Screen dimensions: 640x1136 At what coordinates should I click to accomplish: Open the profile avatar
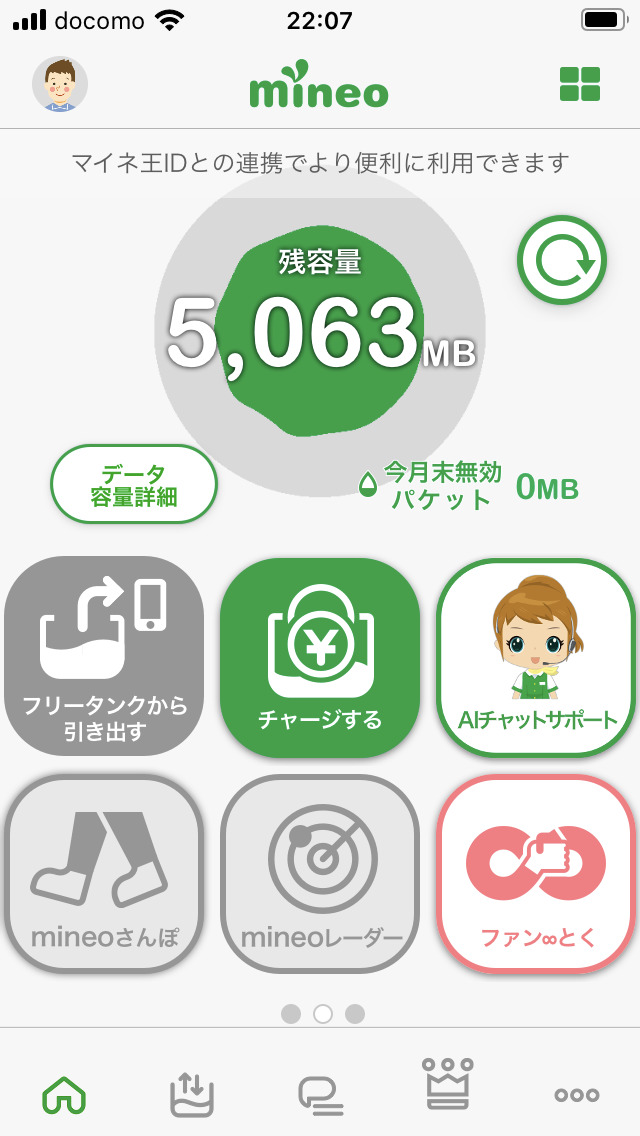click(x=60, y=84)
